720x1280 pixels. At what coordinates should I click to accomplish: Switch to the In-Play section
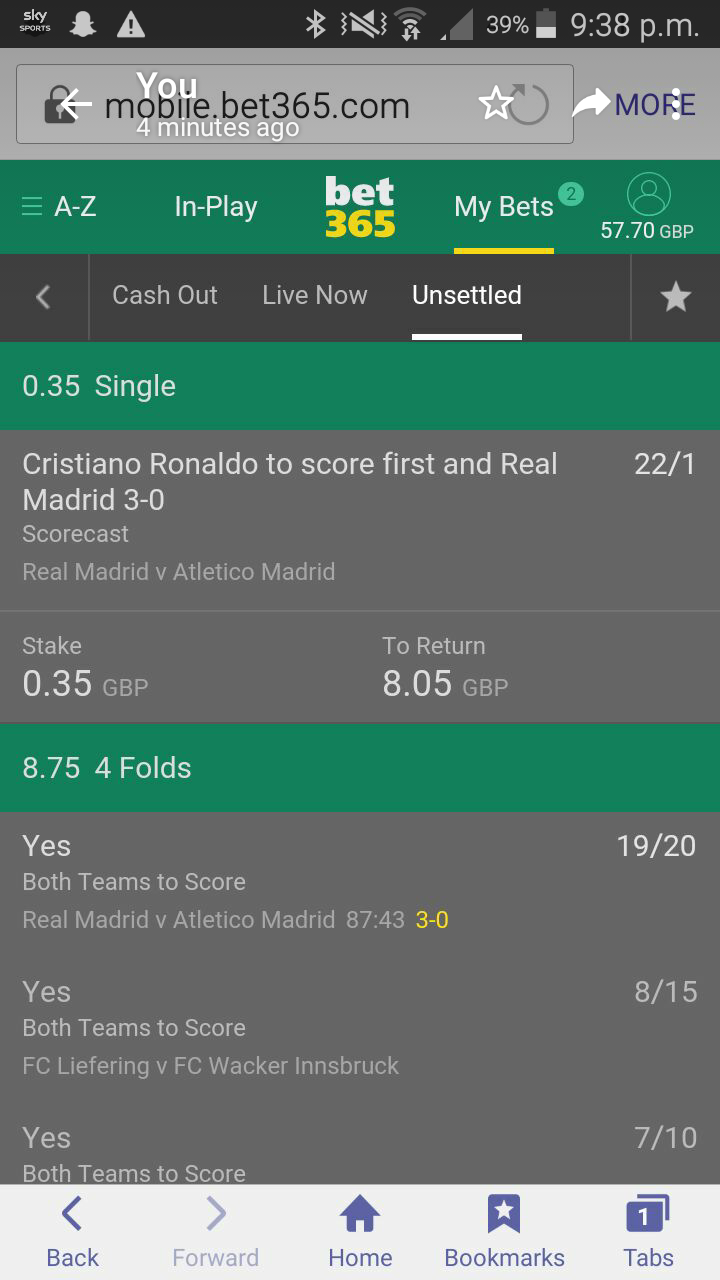pyautogui.click(x=215, y=207)
